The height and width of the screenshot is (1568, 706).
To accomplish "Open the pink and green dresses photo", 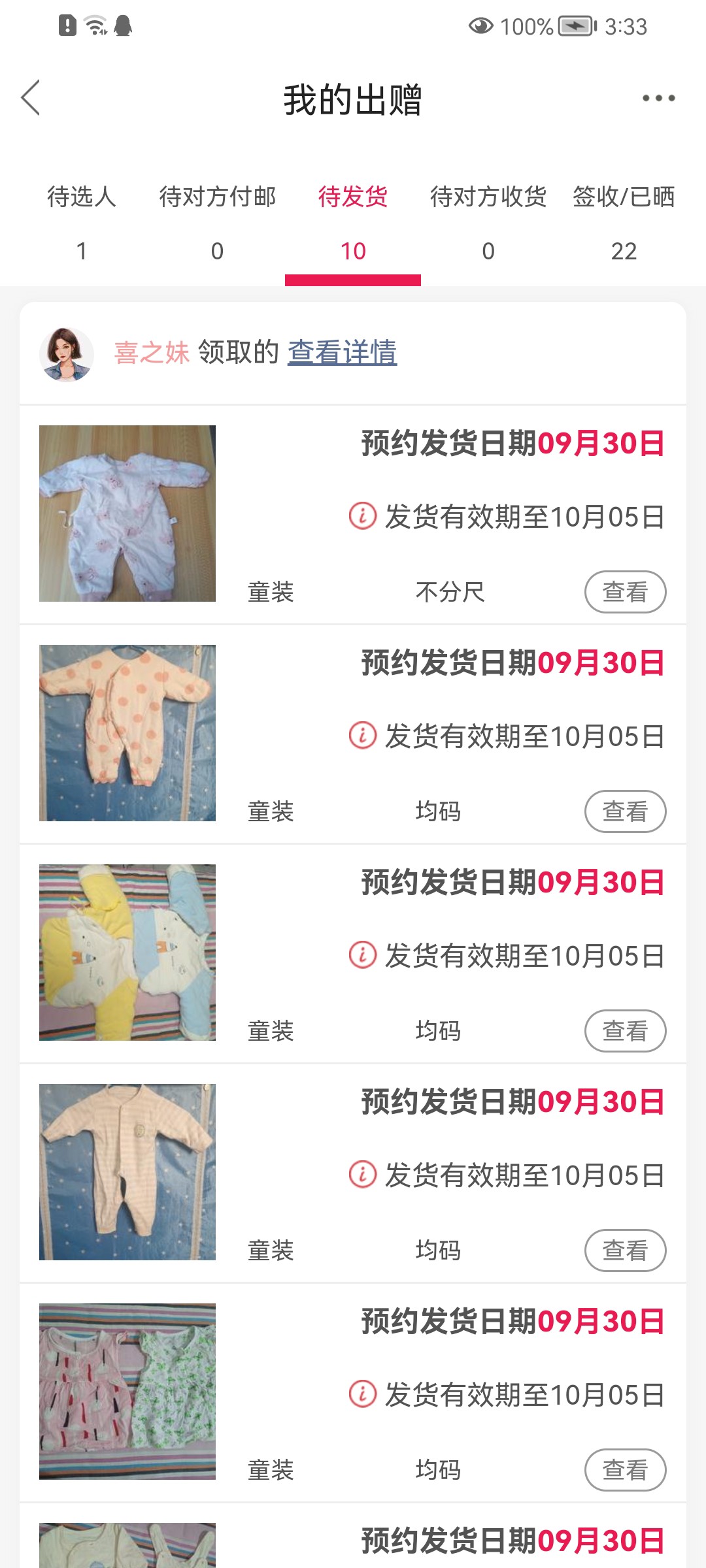I will pos(127,1392).
